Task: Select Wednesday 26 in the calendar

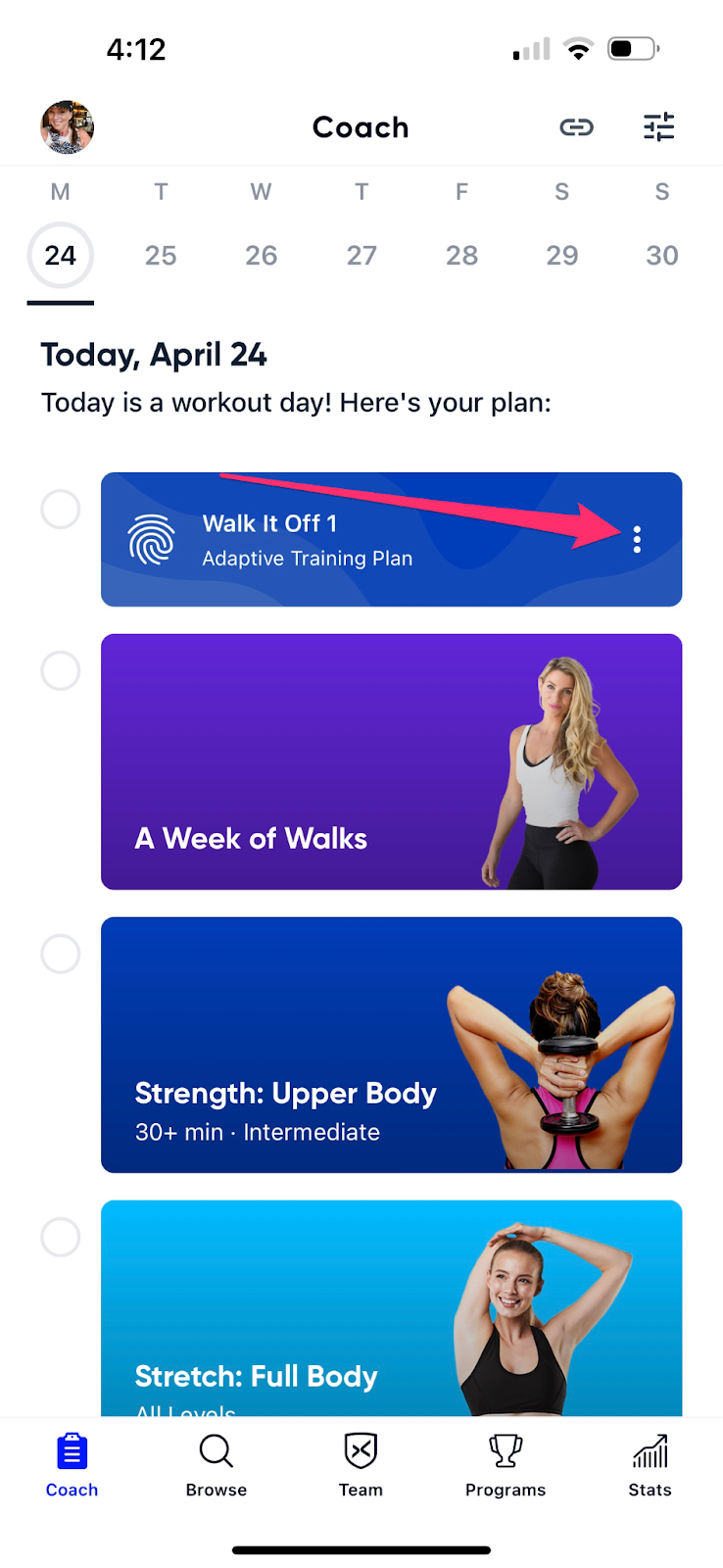Action: pyautogui.click(x=261, y=255)
